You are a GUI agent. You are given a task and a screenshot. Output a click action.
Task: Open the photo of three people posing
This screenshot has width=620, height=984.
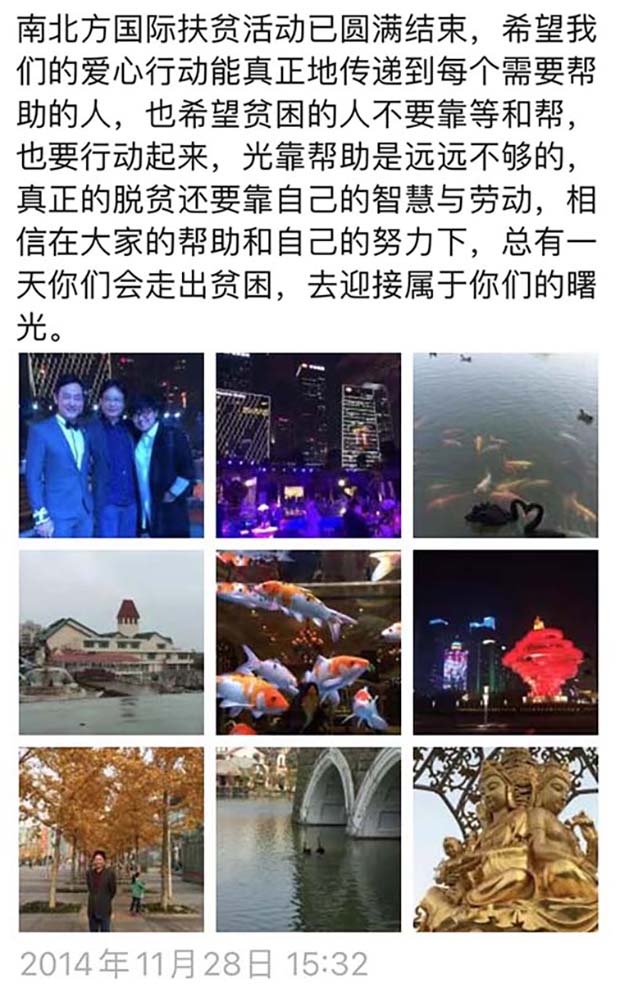[x=111, y=445]
